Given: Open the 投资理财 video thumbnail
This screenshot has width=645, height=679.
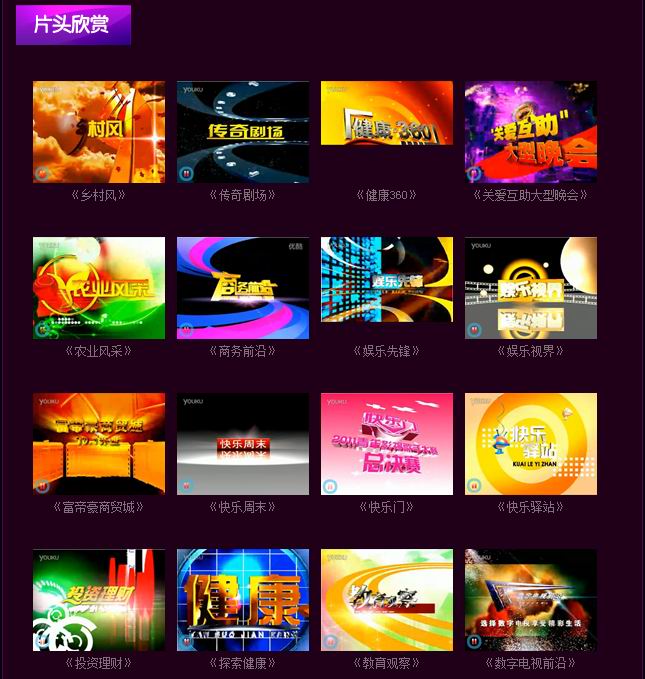Looking at the screenshot, I should (x=99, y=600).
